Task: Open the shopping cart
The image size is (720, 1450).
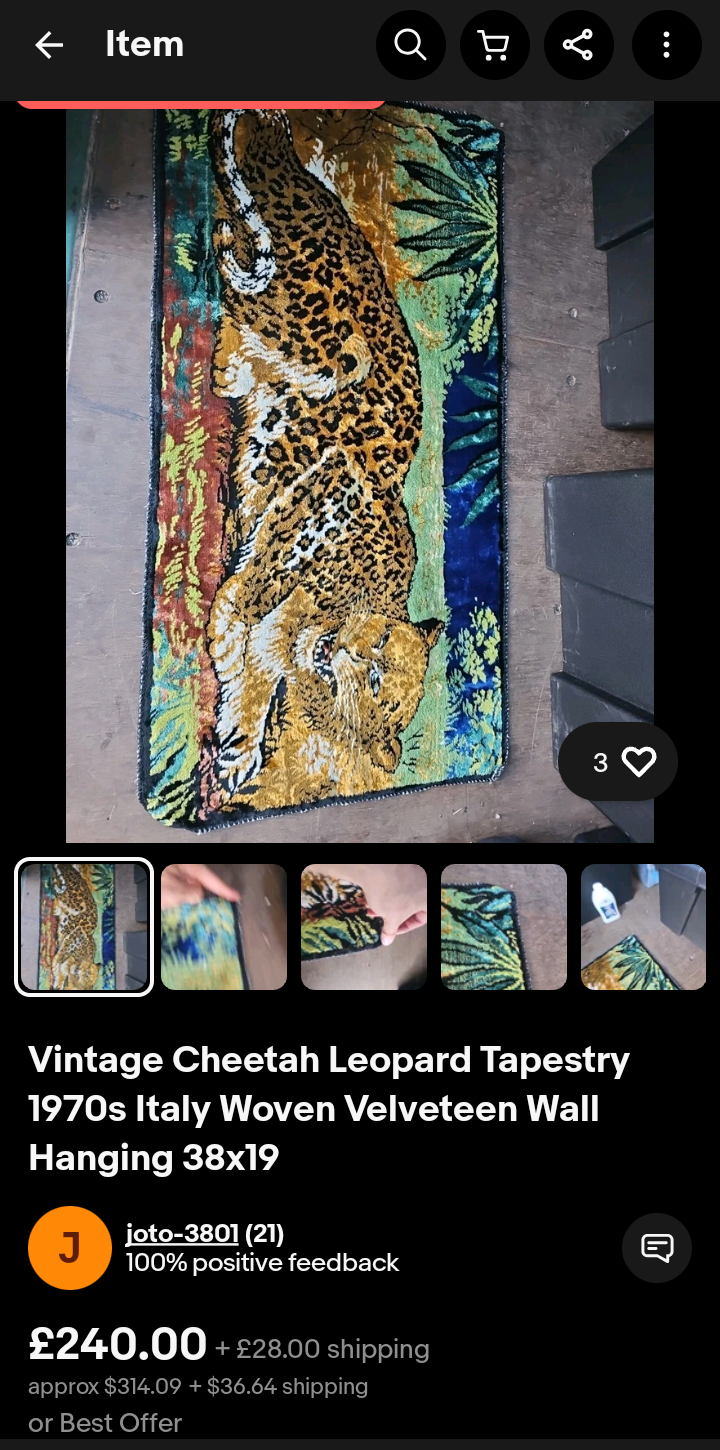Action: pos(494,45)
